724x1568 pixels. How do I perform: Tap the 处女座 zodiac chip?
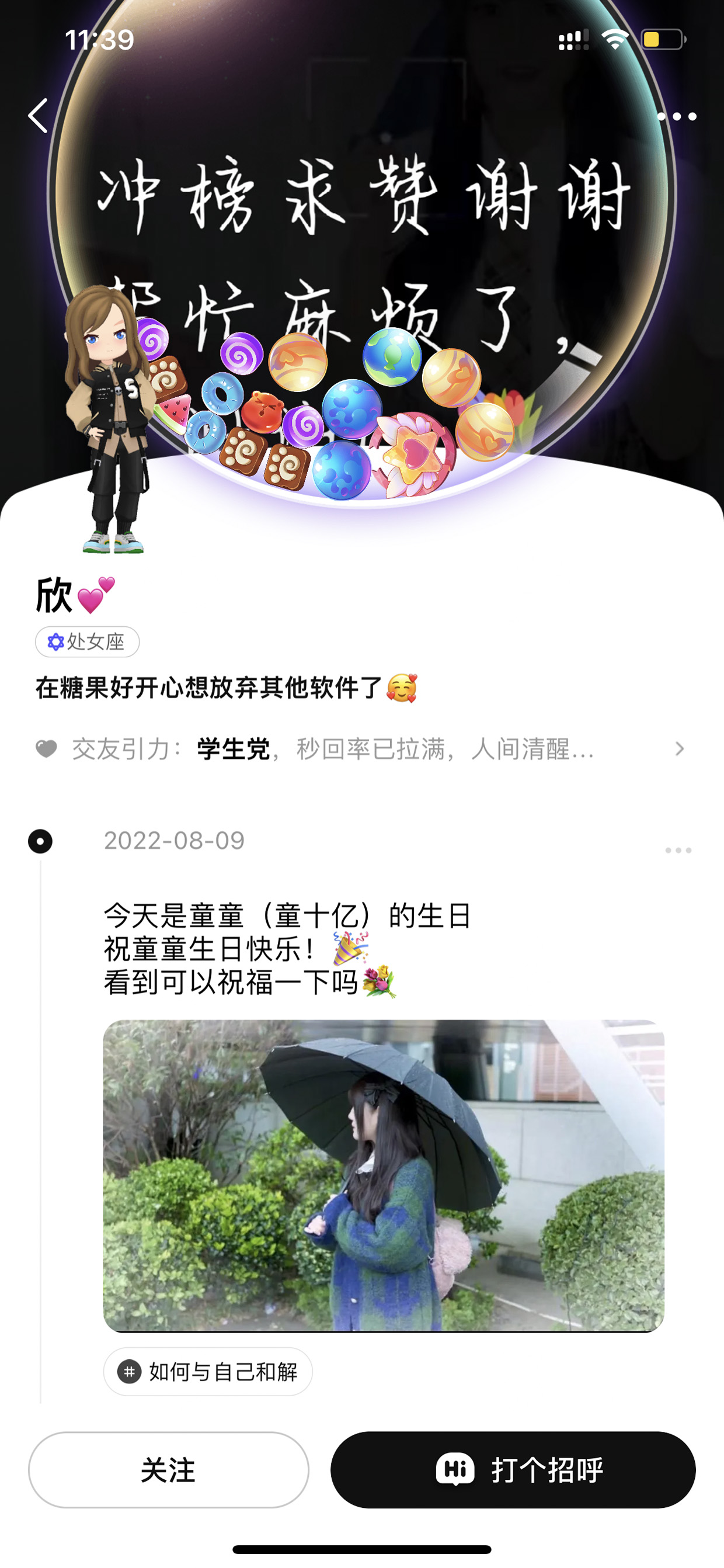[x=88, y=641]
